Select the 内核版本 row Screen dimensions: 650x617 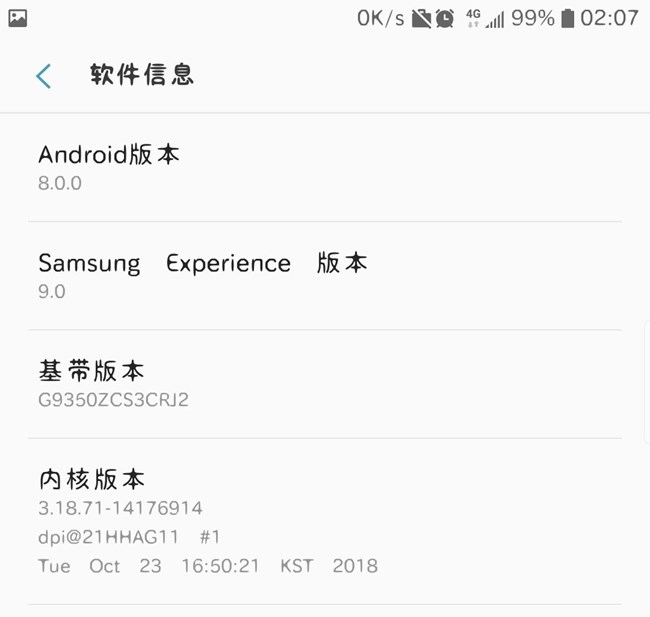pos(325,520)
